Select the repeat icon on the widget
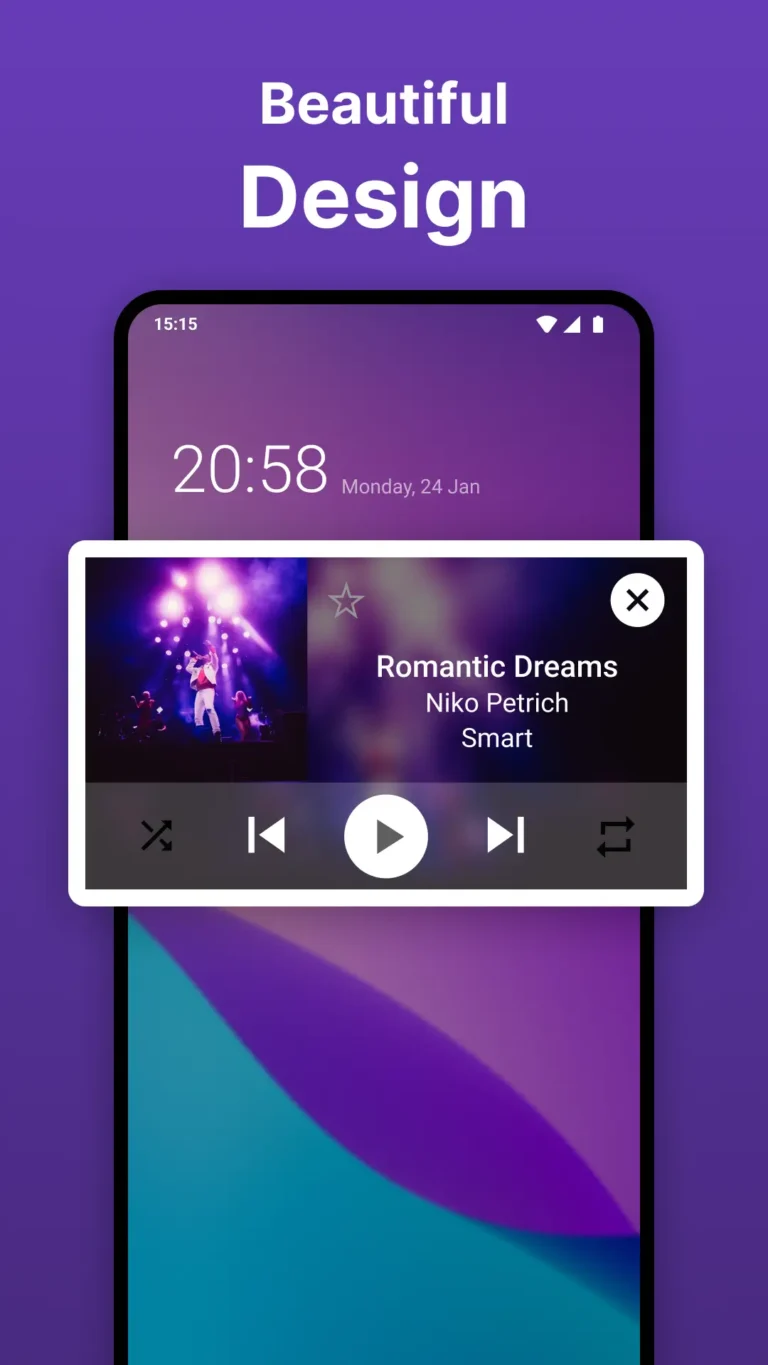This screenshot has width=768, height=1365. [x=616, y=836]
